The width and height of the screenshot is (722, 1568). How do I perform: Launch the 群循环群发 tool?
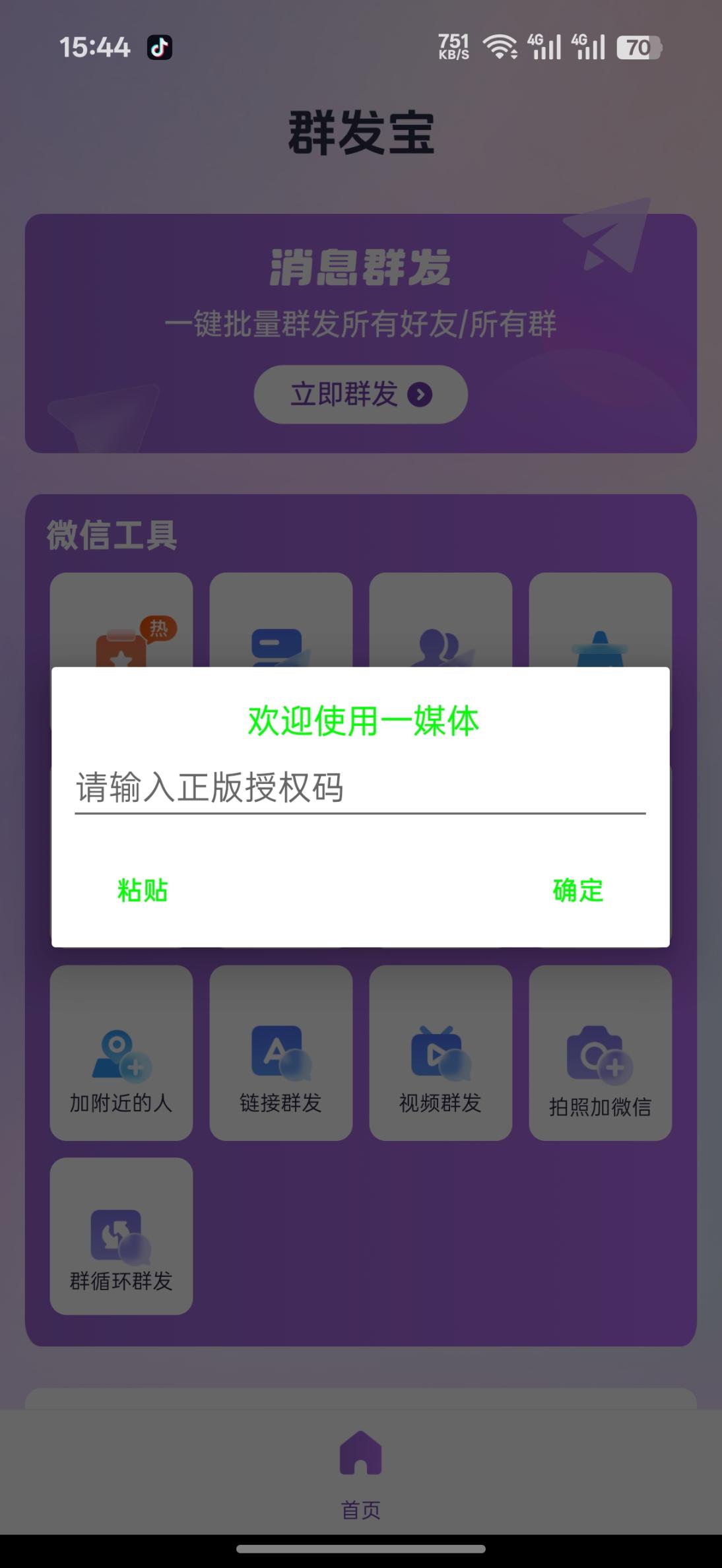coord(121,1233)
